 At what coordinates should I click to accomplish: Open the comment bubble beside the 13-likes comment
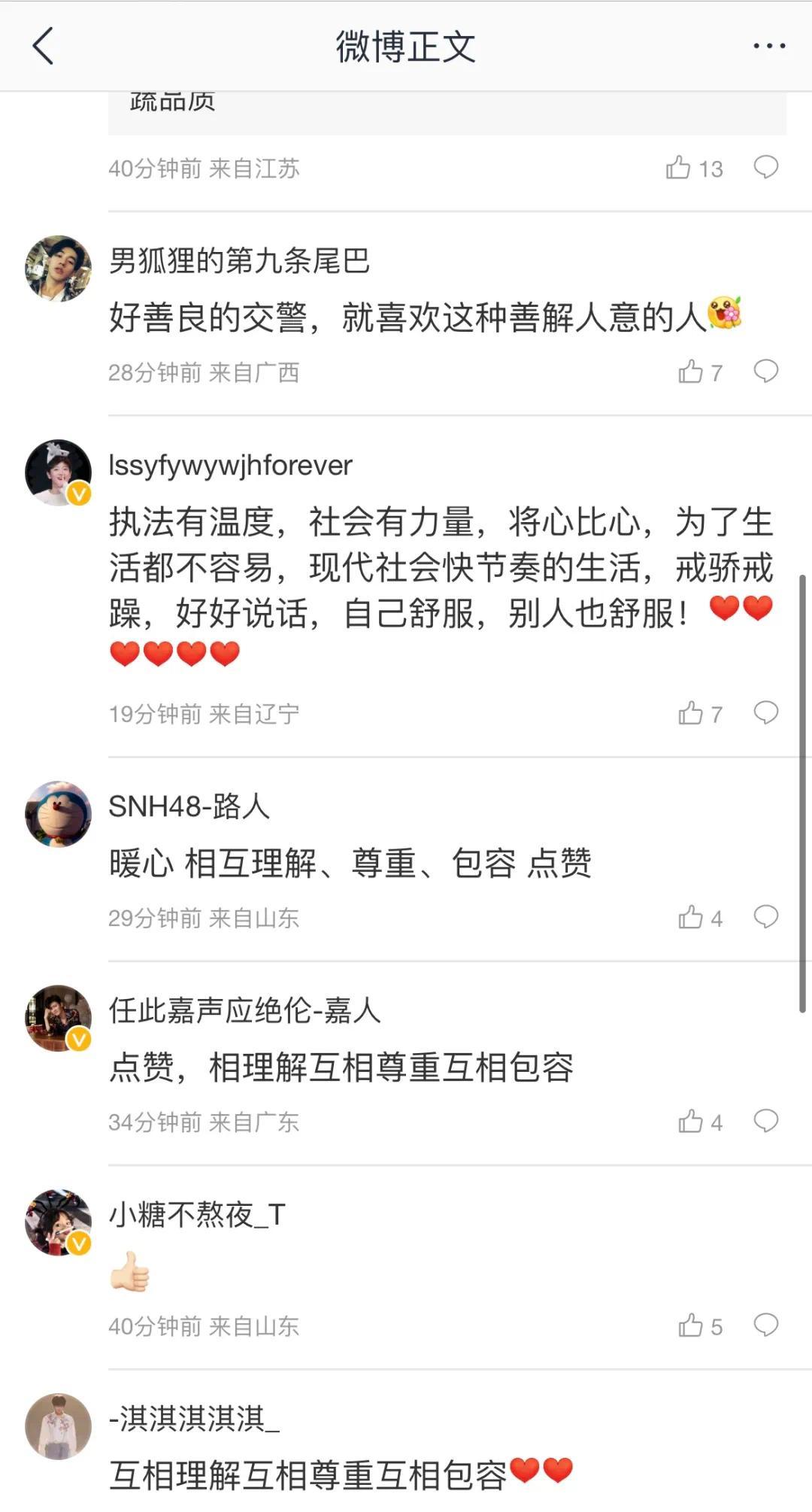click(766, 169)
